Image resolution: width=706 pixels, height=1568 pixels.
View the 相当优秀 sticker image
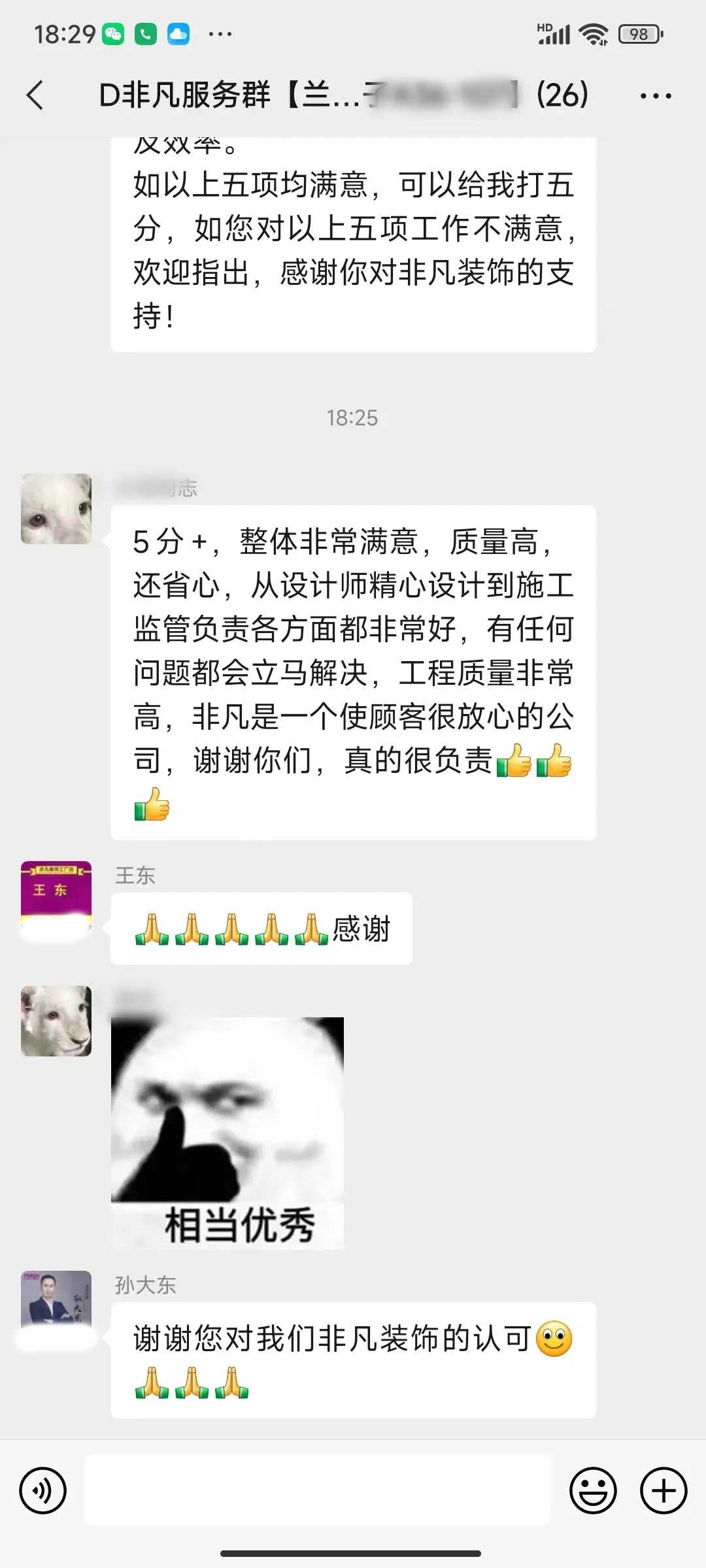pyautogui.click(x=227, y=1132)
